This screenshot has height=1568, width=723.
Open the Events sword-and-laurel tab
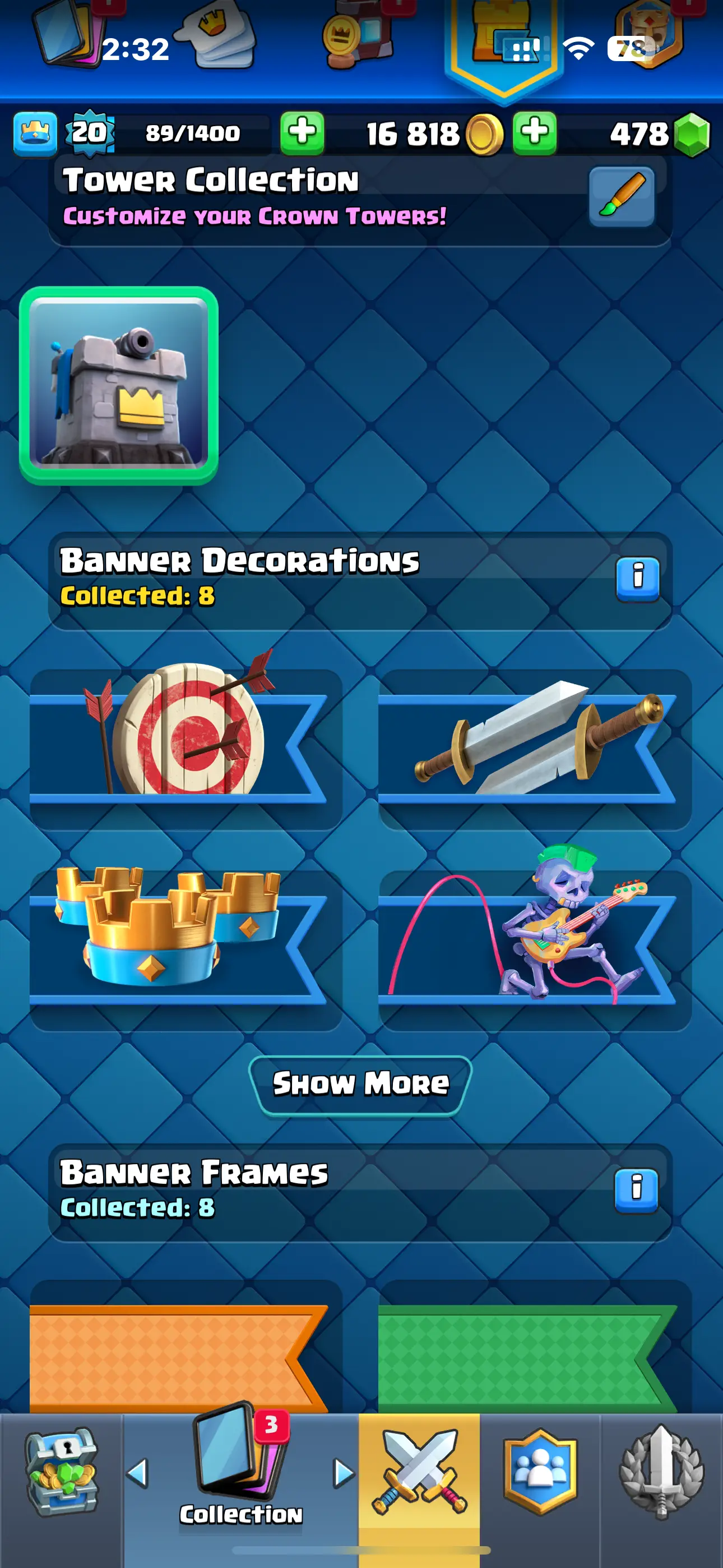pyautogui.click(x=661, y=1472)
